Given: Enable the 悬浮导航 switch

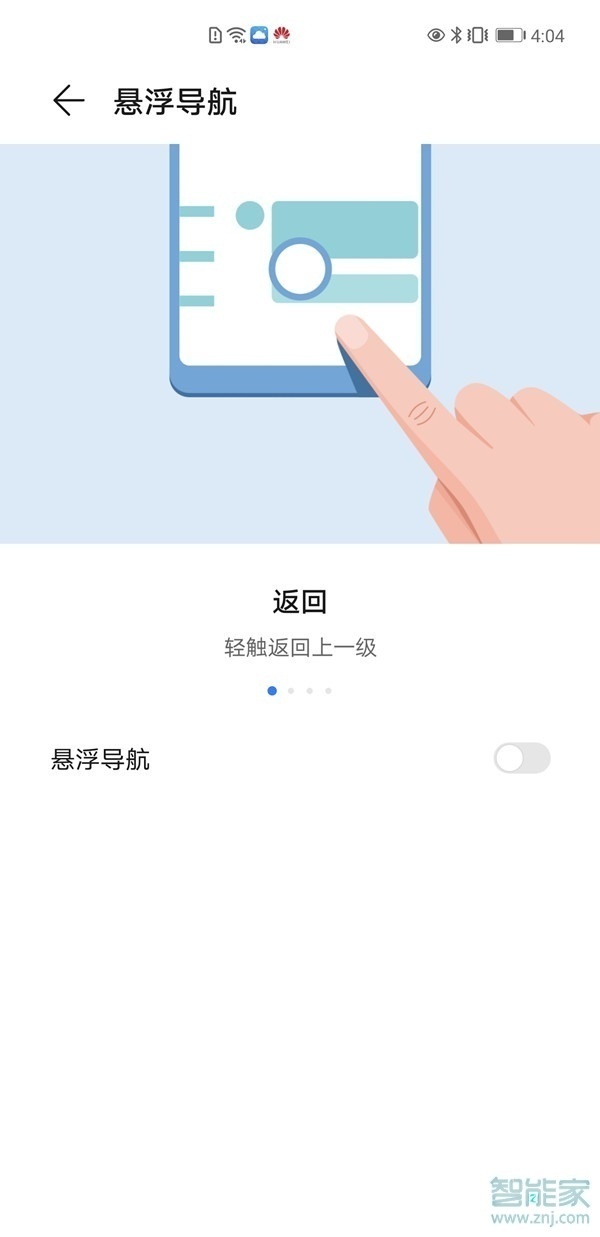Looking at the screenshot, I should (521, 758).
